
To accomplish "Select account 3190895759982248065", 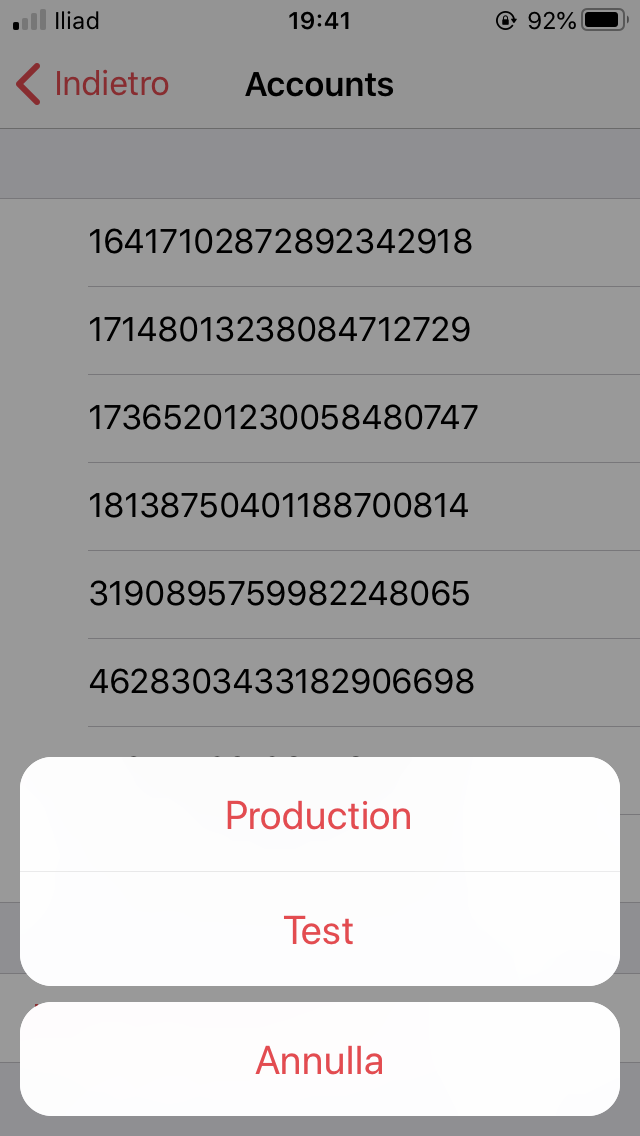I will [x=279, y=594].
